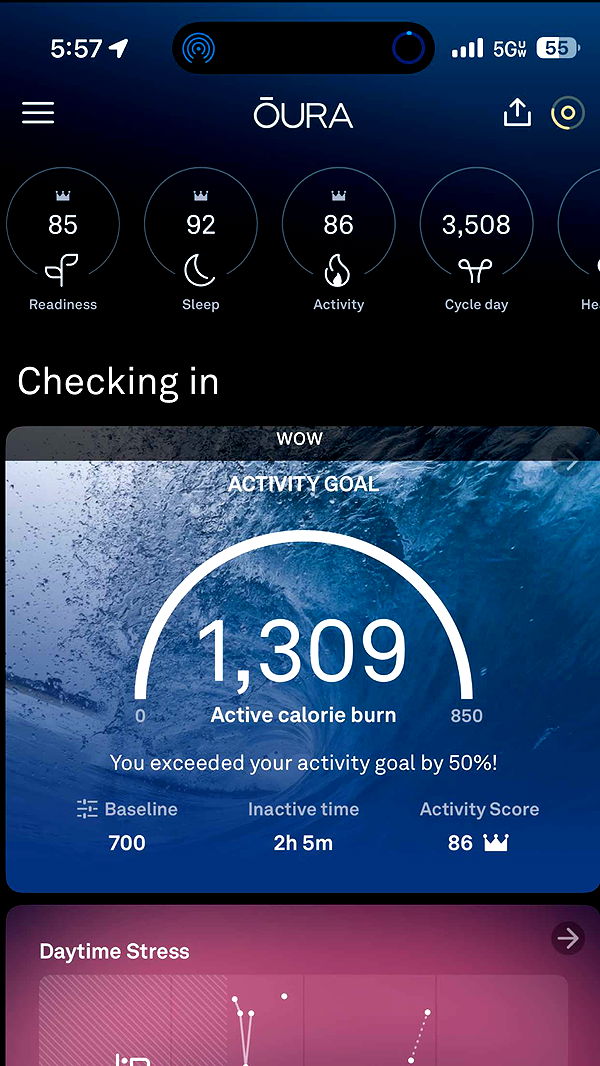Tap the share icon

(x=517, y=113)
